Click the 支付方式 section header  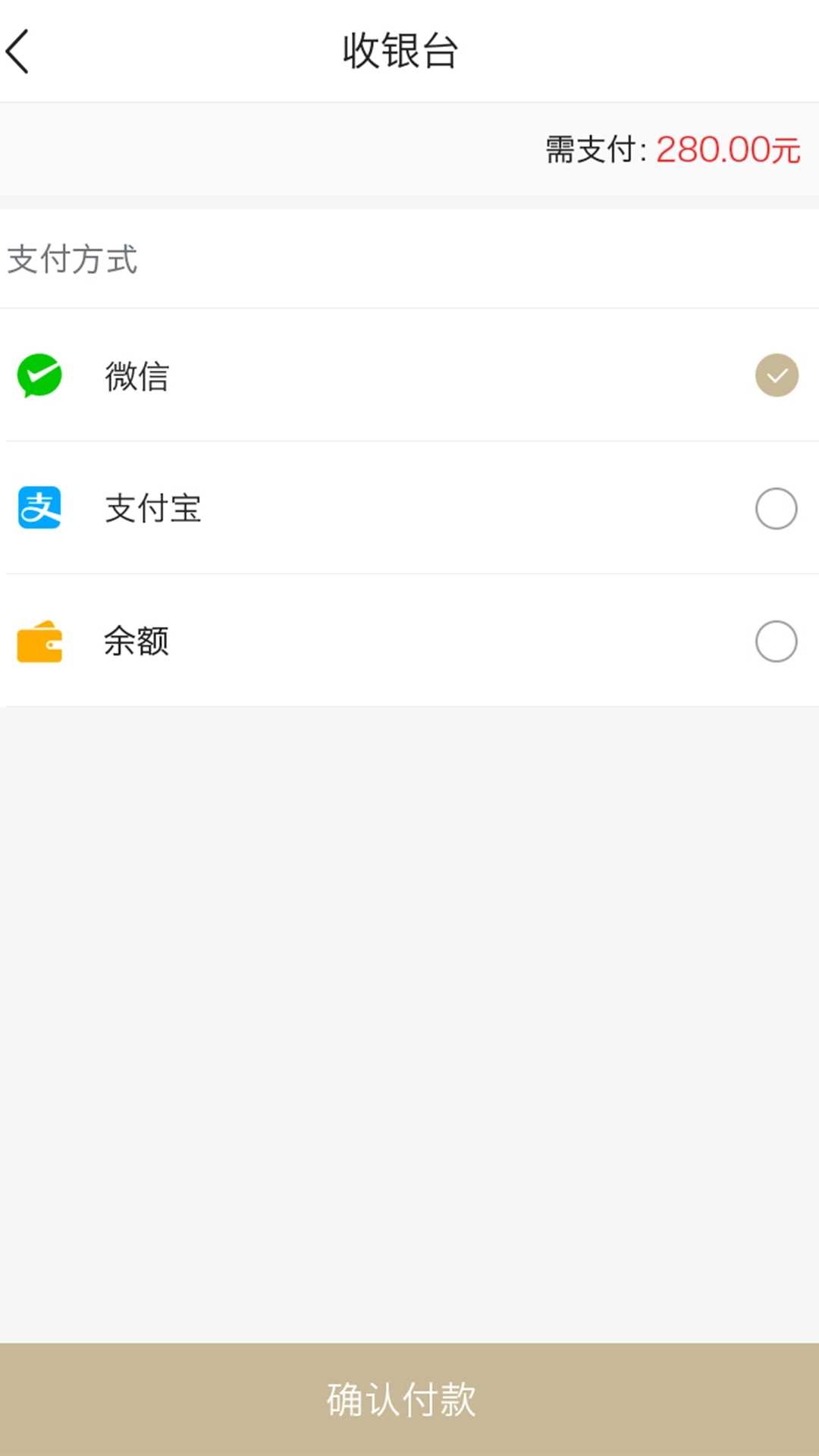[72, 258]
